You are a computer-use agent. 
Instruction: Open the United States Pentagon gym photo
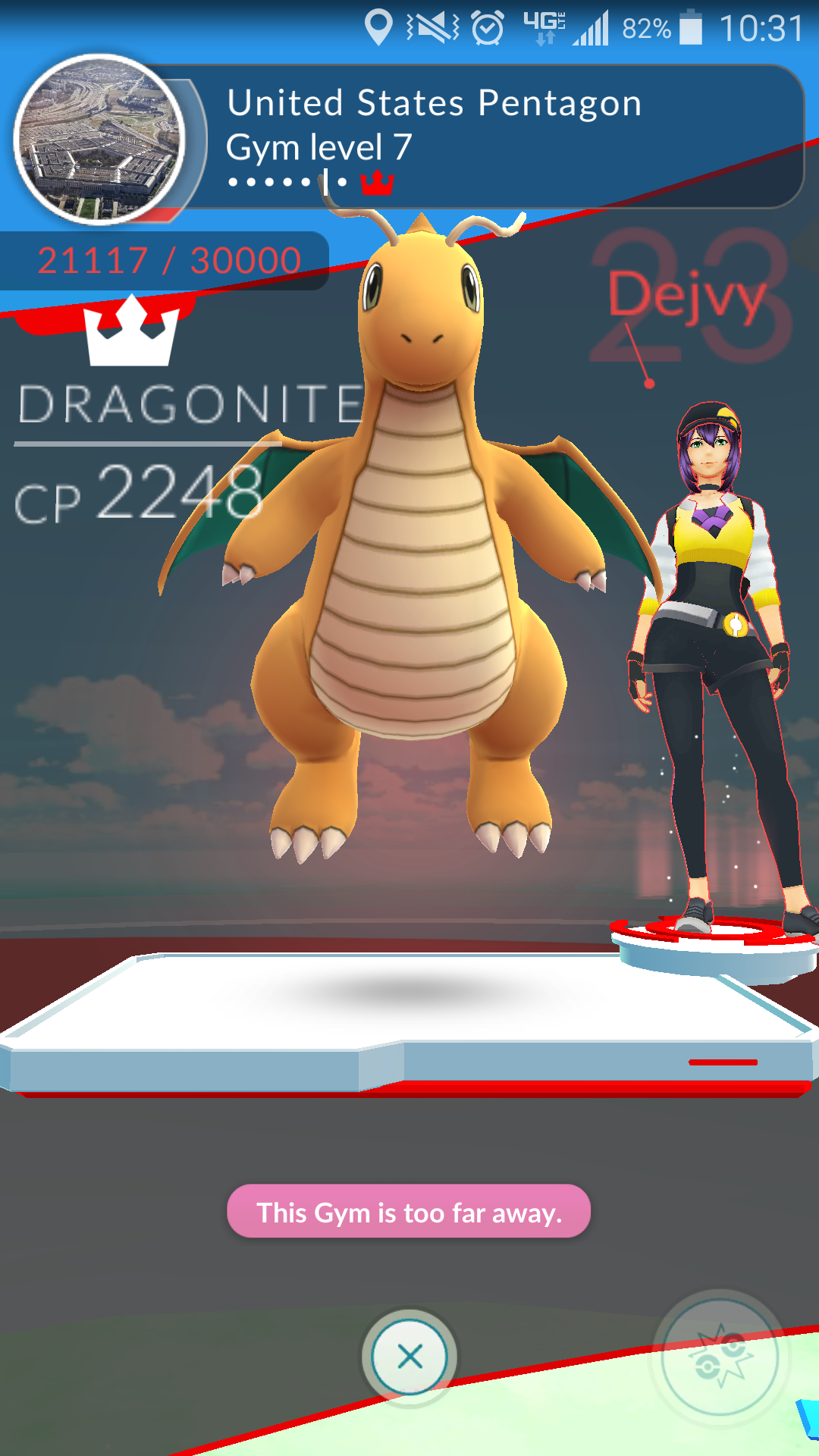click(x=99, y=140)
